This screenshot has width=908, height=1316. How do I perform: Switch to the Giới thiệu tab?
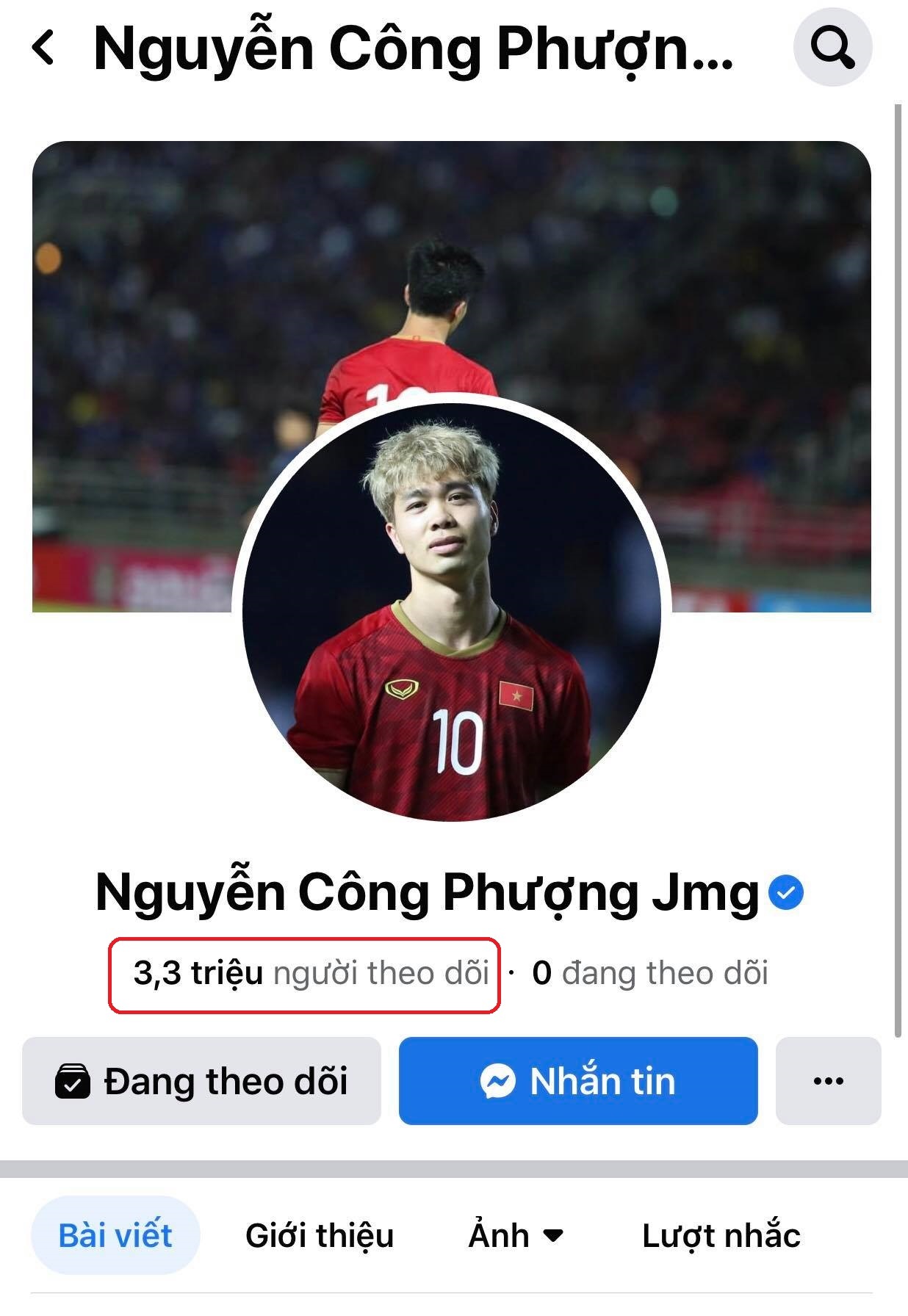(x=320, y=1235)
